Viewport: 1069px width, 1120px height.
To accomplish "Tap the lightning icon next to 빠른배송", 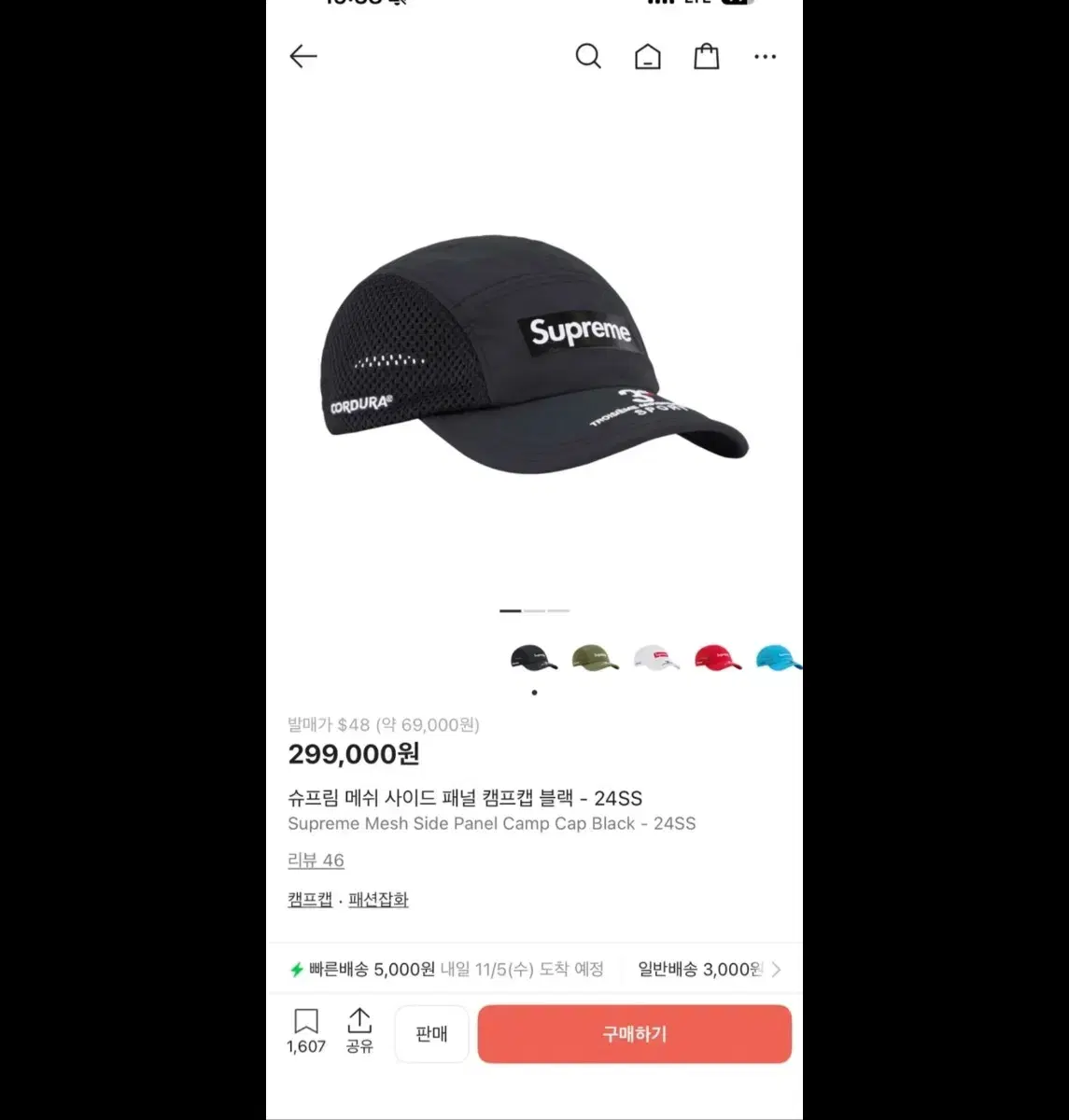I will pyautogui.click(x=298, y=969).
